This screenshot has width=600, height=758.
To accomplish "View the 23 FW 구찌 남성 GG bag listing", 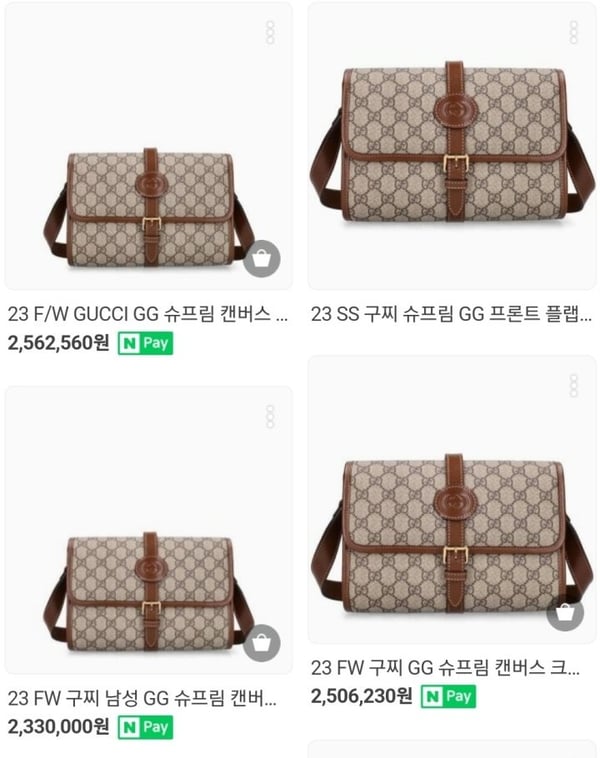I will [141, 698].
